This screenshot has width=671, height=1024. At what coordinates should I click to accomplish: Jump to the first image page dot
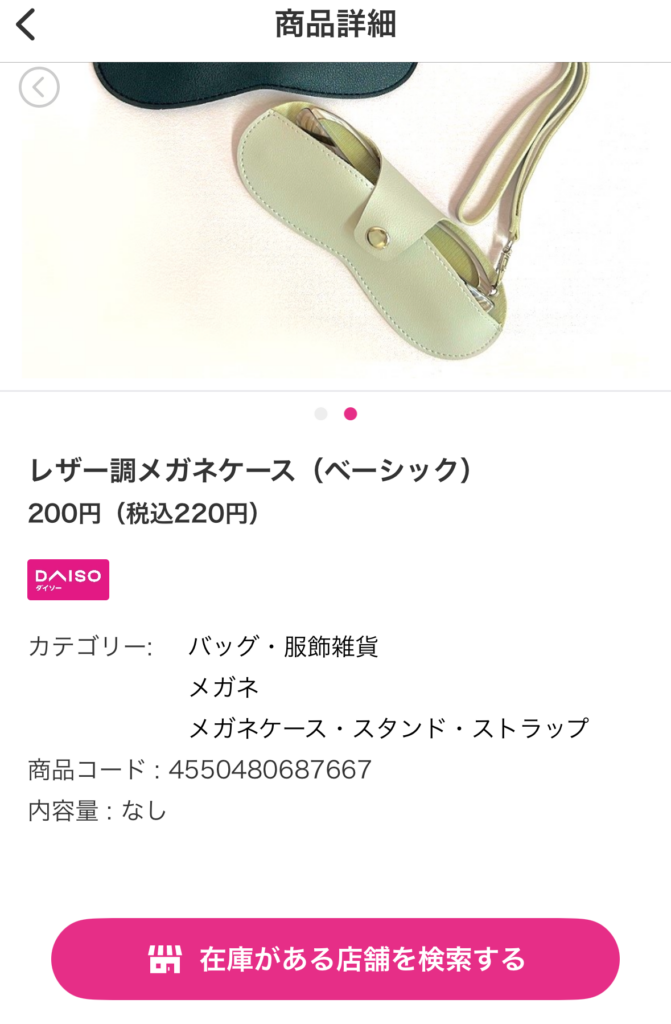(320, 414)
